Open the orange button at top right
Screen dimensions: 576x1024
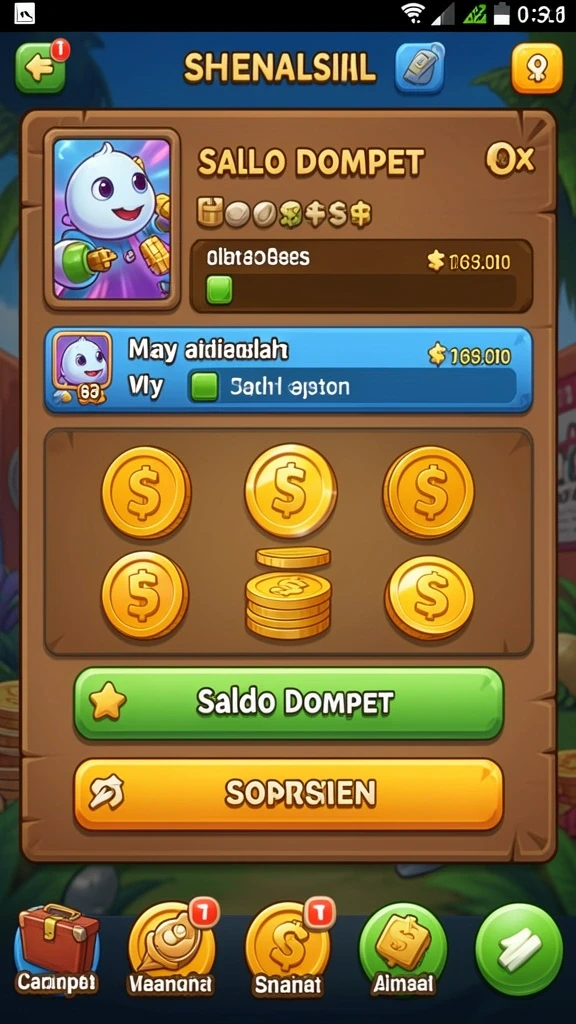tap(537, 68)
